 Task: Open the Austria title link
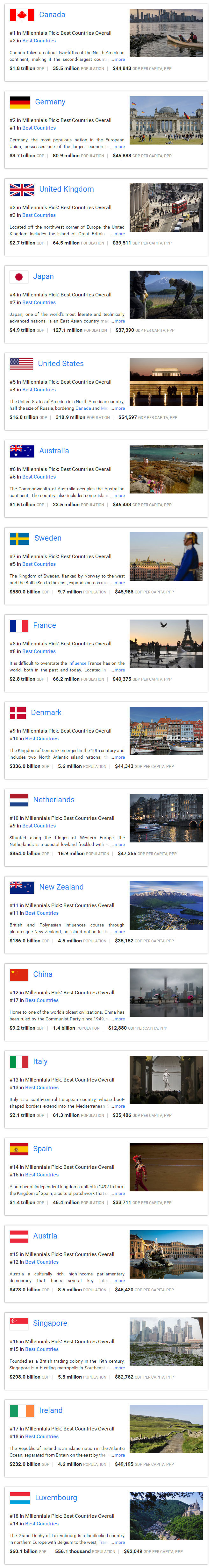pyautogui.click(x=45, y=1236)
